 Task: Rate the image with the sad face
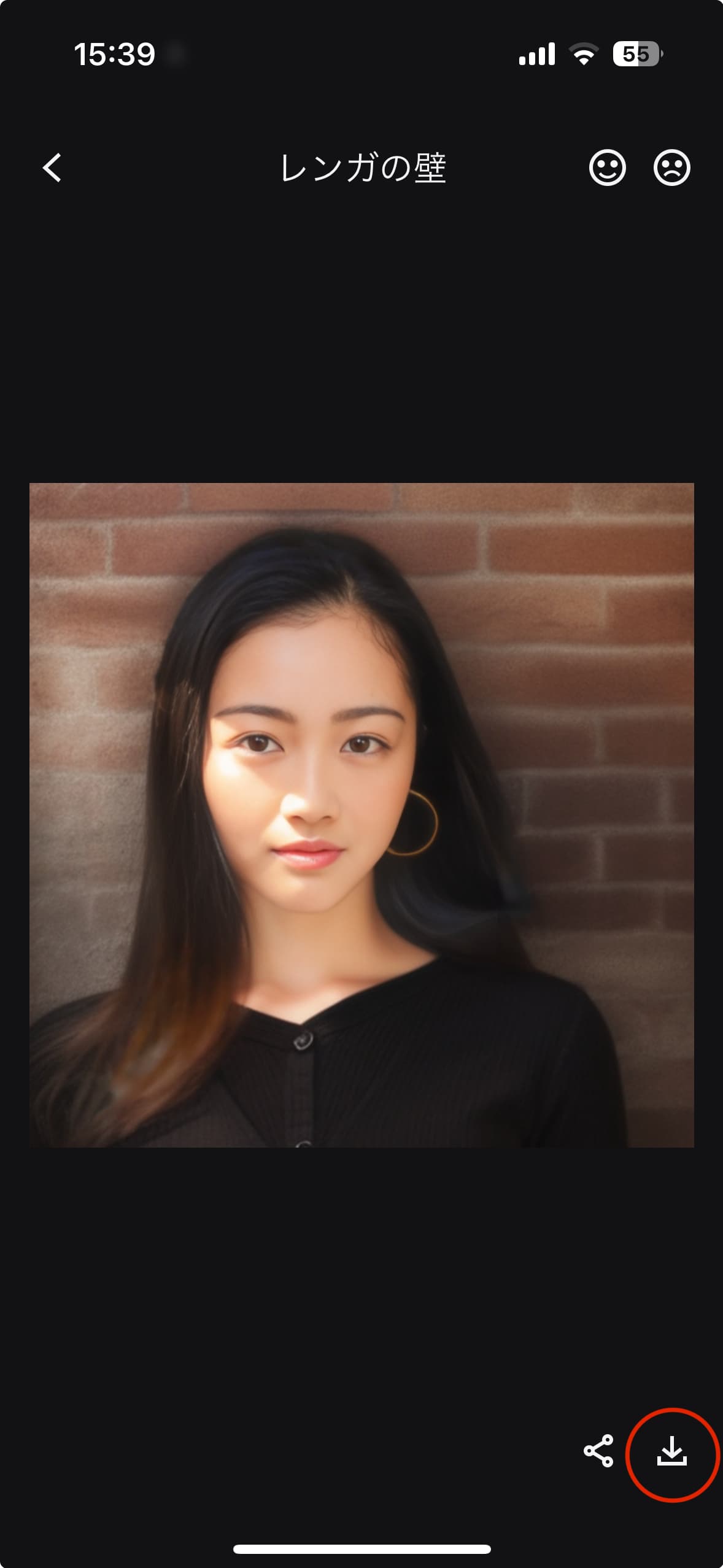coord(671,168)
